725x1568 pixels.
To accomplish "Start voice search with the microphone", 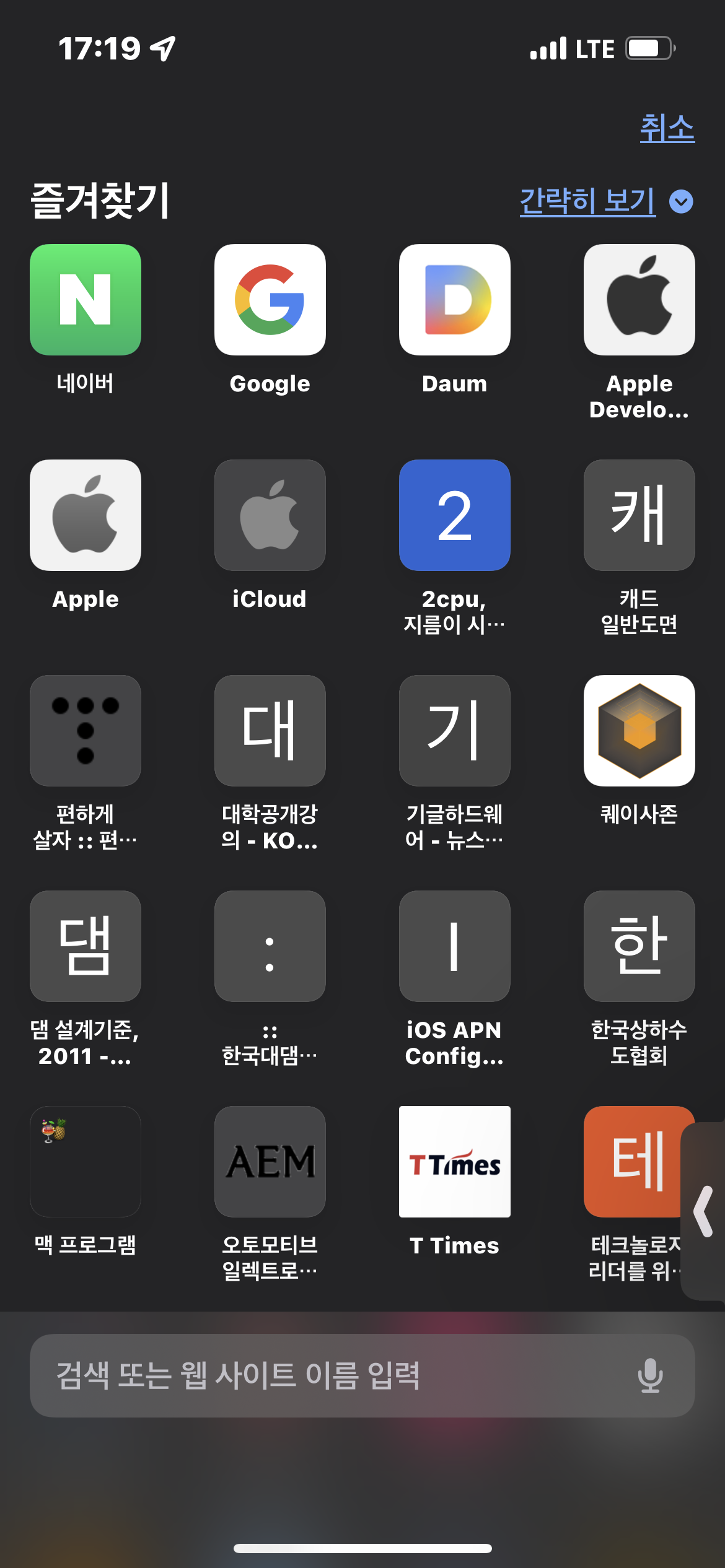I will 650,1376.
